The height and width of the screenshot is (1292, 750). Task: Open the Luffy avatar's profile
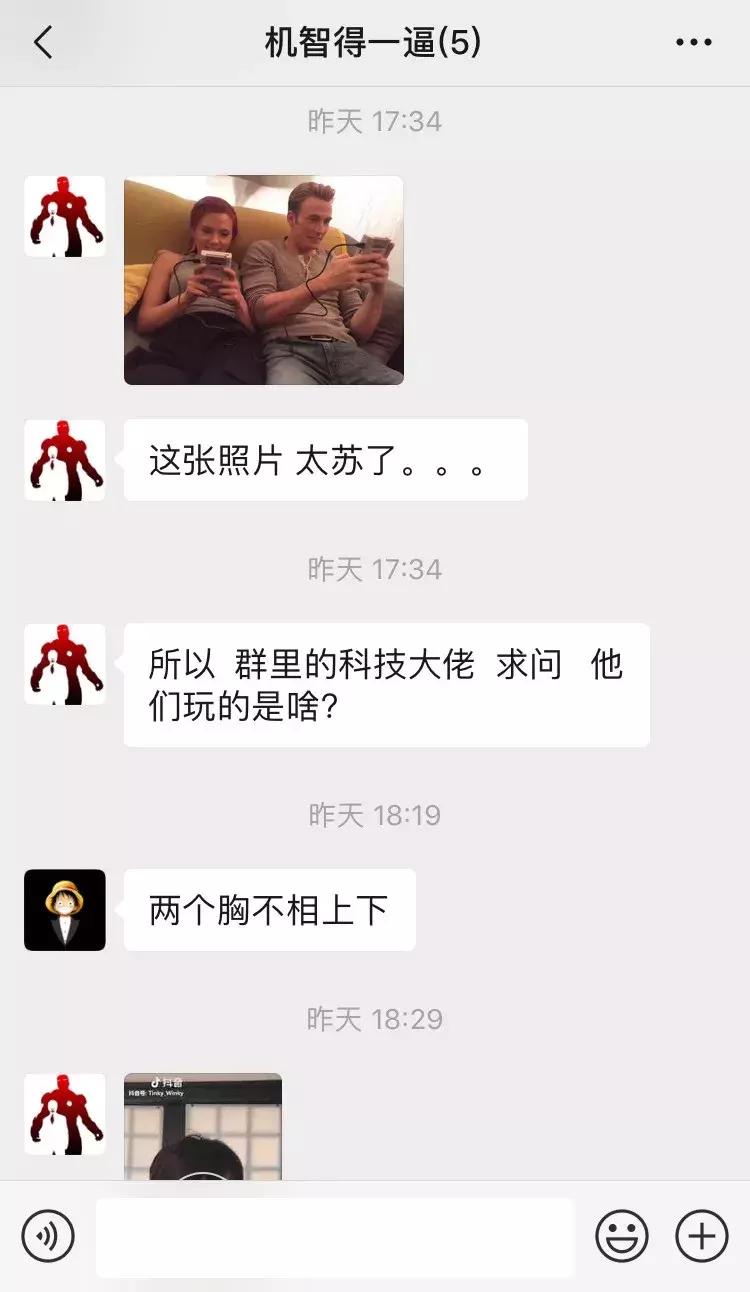[x=65, y=910]
